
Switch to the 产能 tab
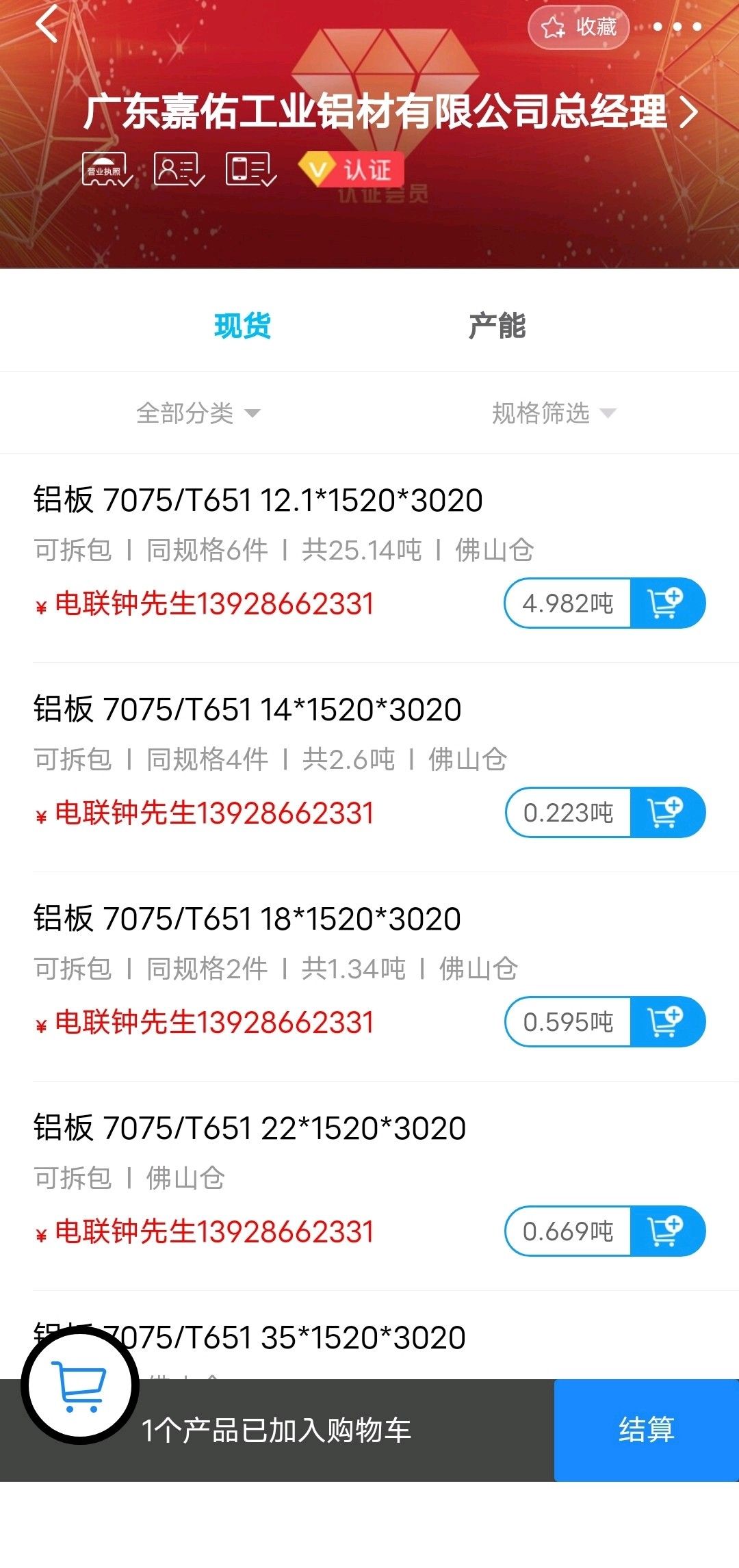coord(497,326)
